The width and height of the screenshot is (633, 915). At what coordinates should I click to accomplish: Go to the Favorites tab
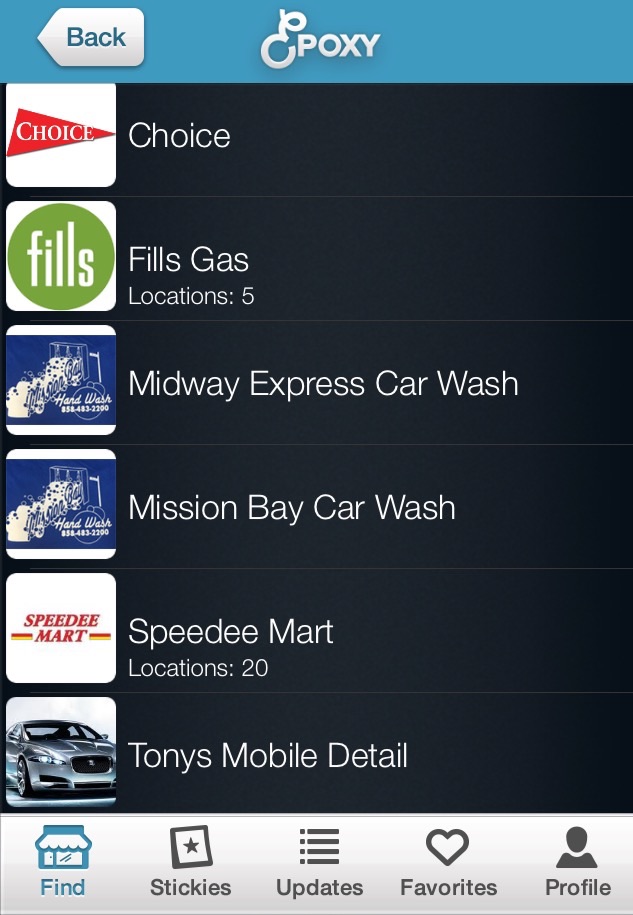[x=448, y=863]
